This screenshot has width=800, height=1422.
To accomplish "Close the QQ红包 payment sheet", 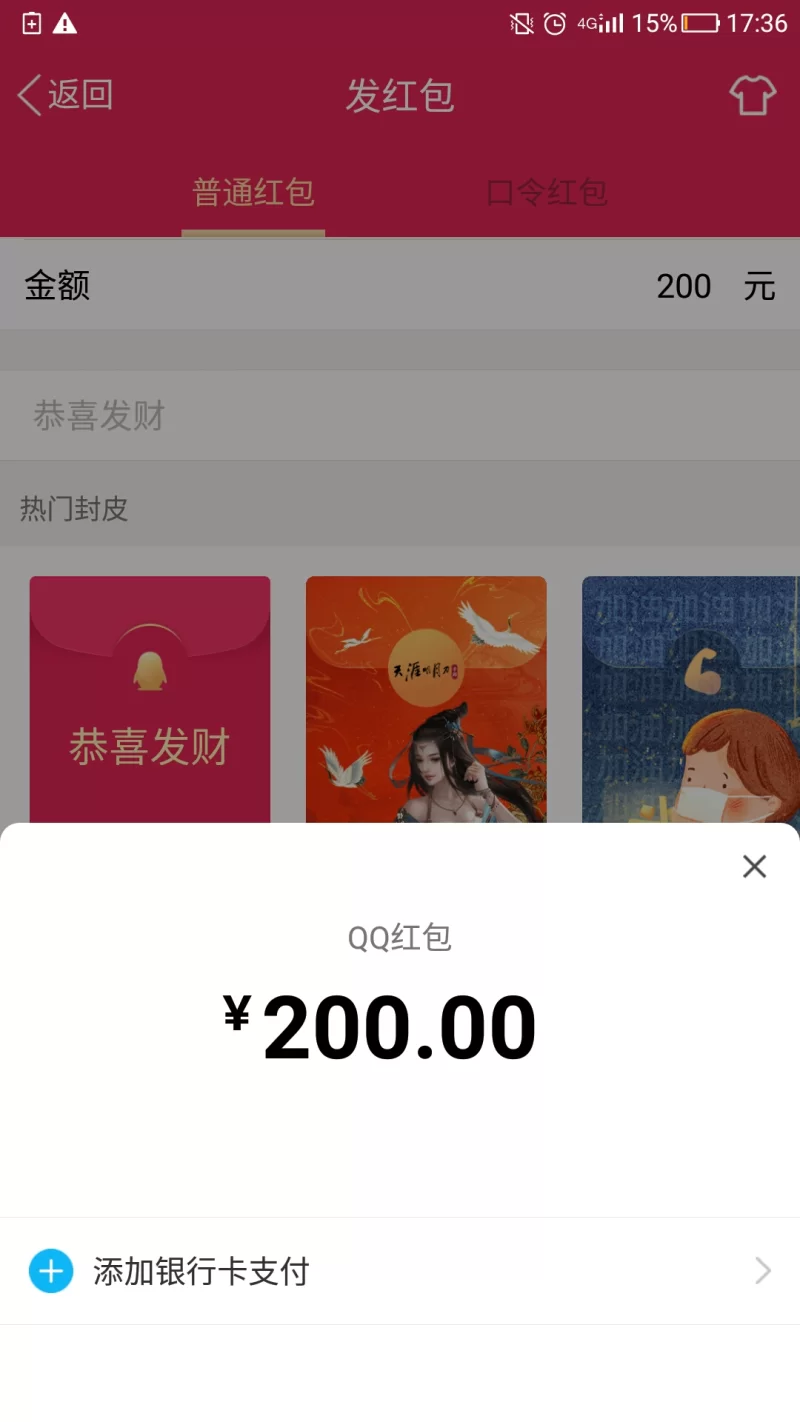I will coord(754,867).
